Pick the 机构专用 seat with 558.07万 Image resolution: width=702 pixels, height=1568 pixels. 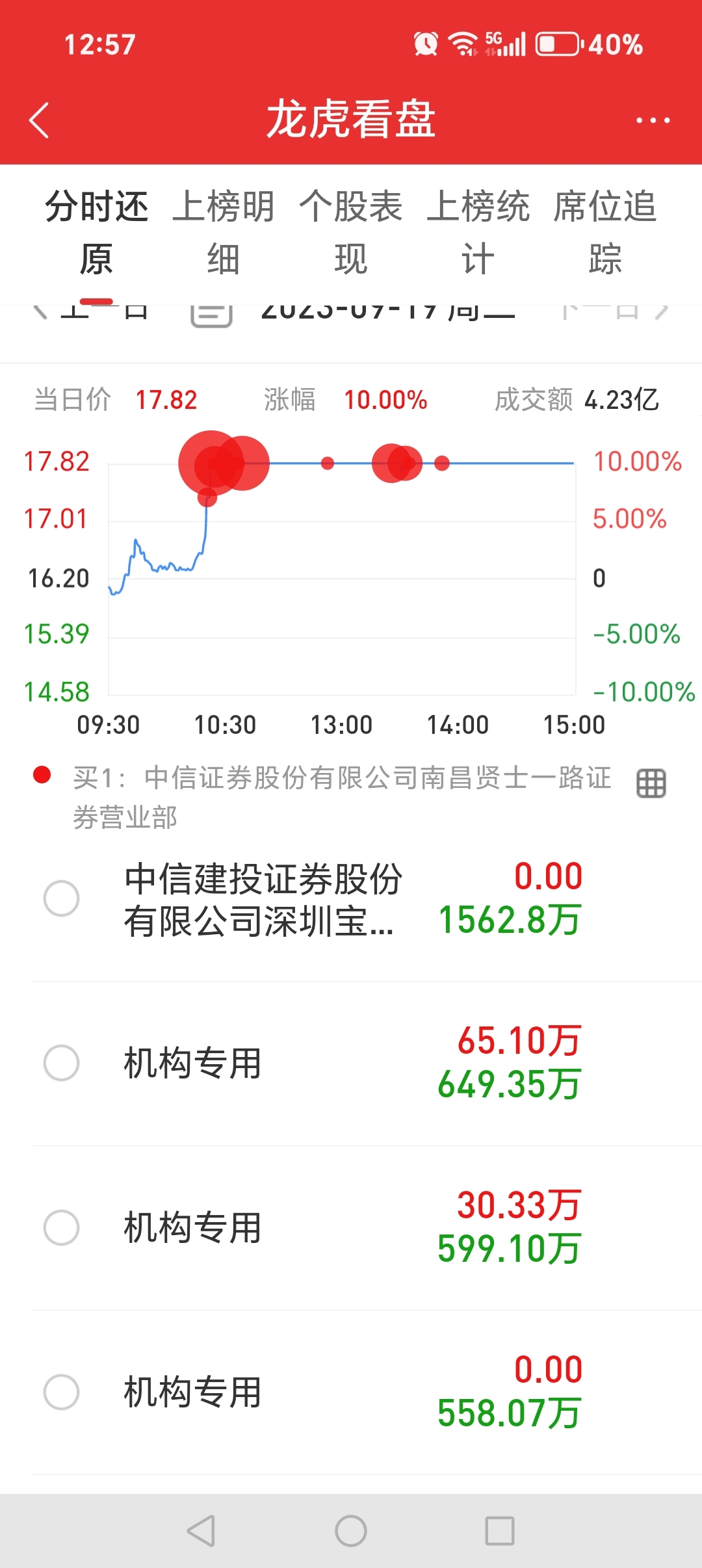[61, 1392]
